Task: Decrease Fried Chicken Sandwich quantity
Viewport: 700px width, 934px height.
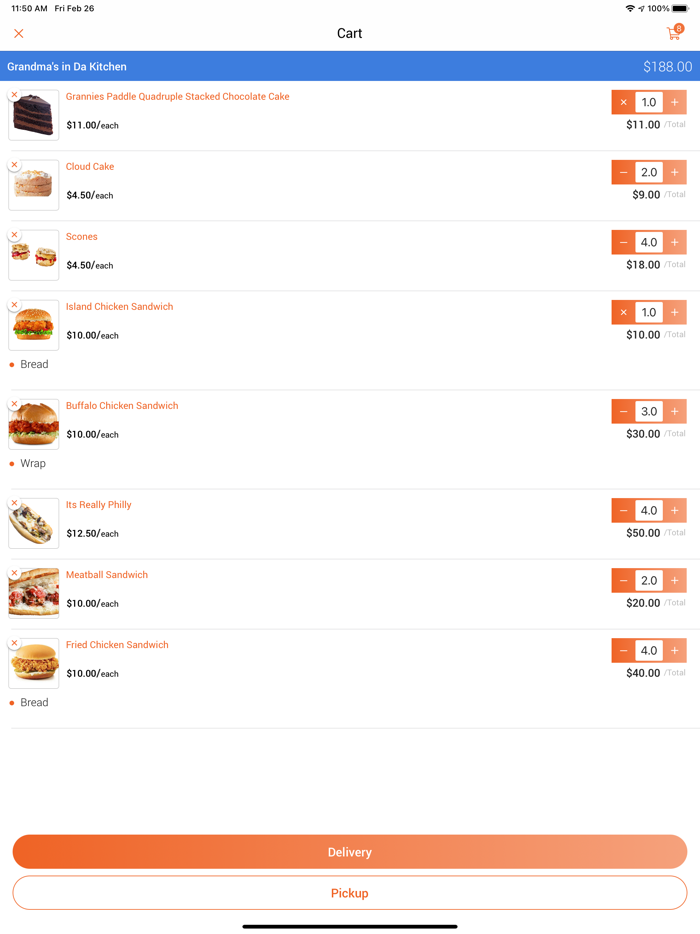Action: [x=623, y=650]
